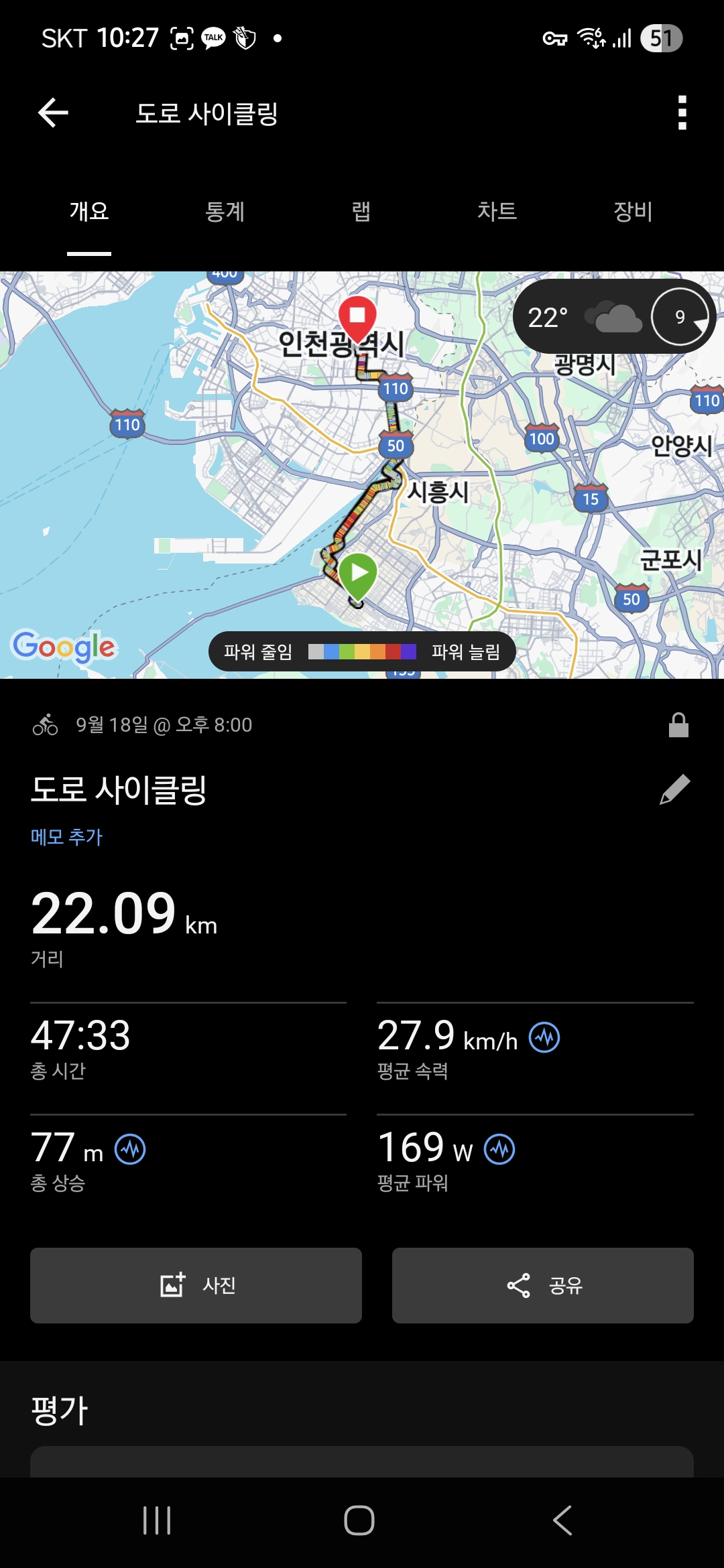Add a photo with the 사진 button

pos(196,1285)
